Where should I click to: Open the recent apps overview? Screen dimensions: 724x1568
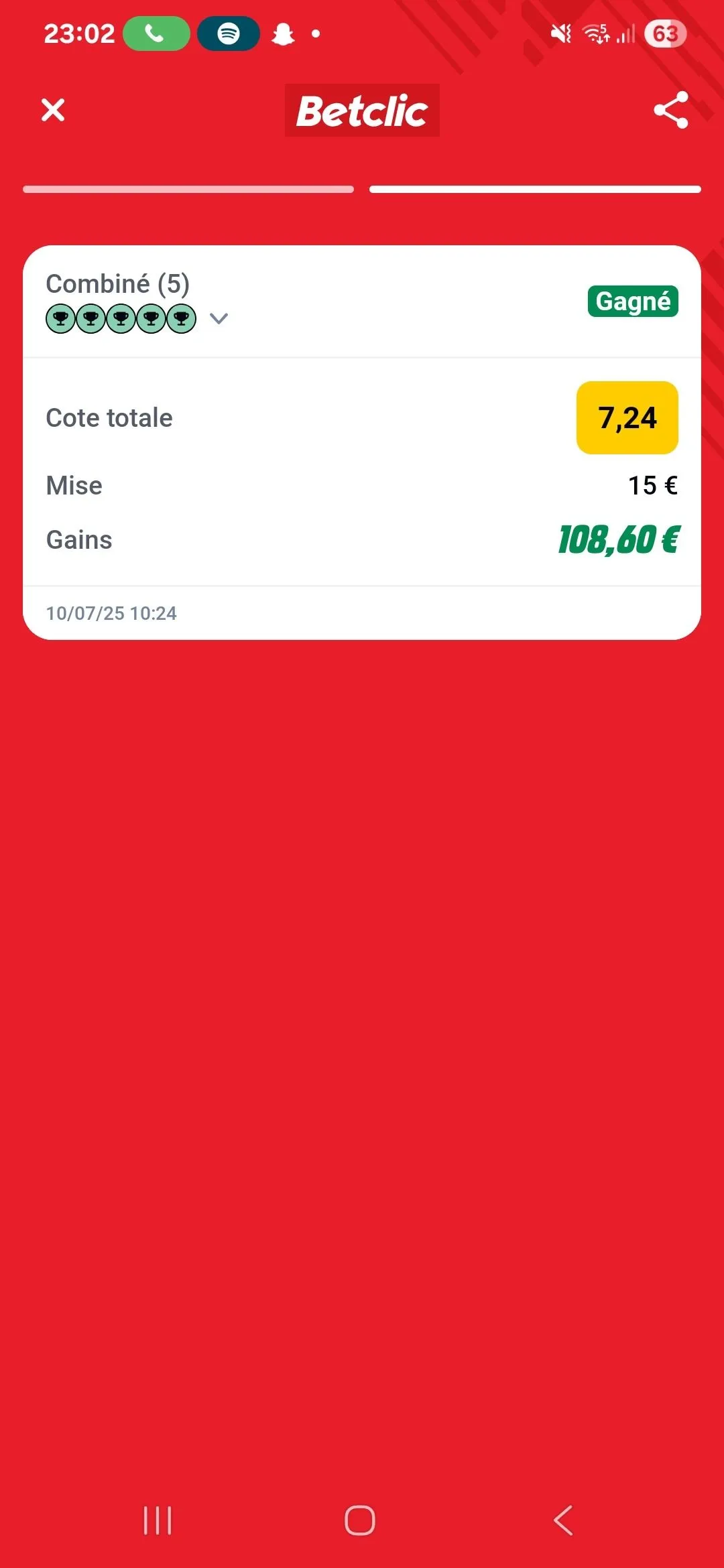(158, 1520)
